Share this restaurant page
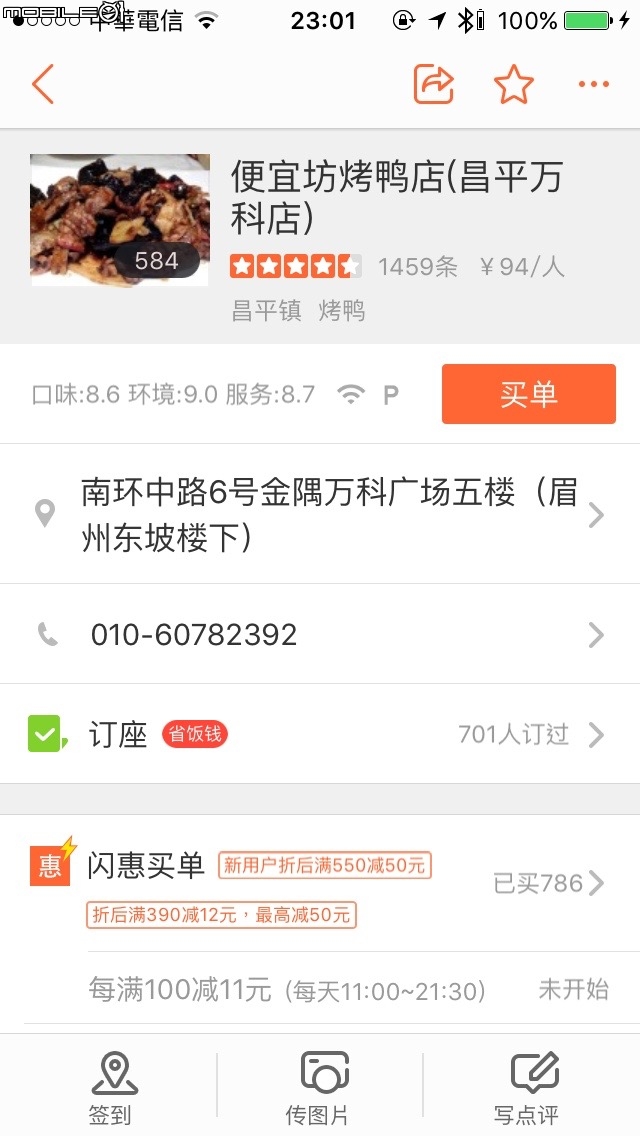640x1136 pixels. pyautogui.click(x=434, y=85)
